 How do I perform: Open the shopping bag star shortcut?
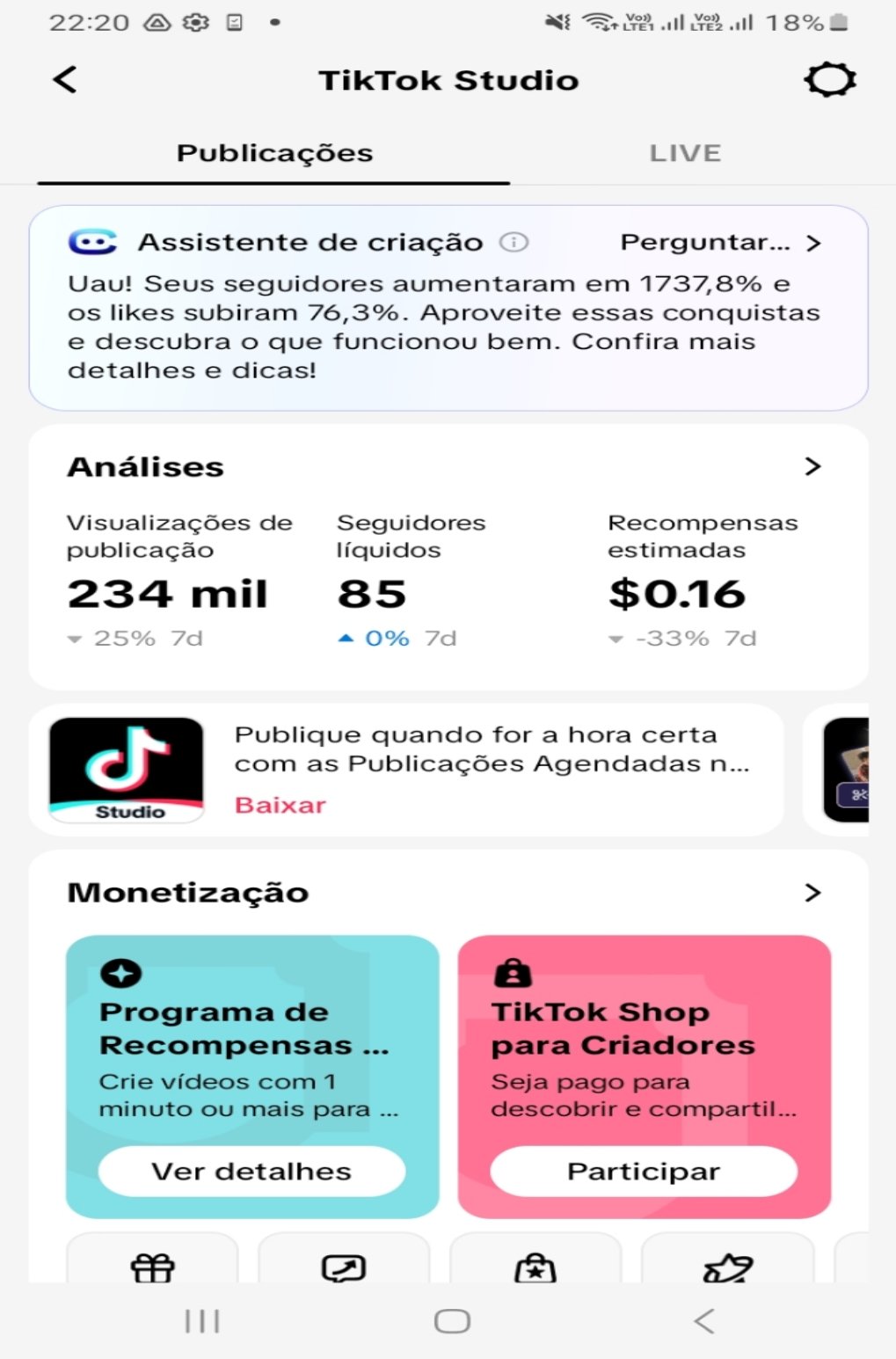click(535, 1268)
